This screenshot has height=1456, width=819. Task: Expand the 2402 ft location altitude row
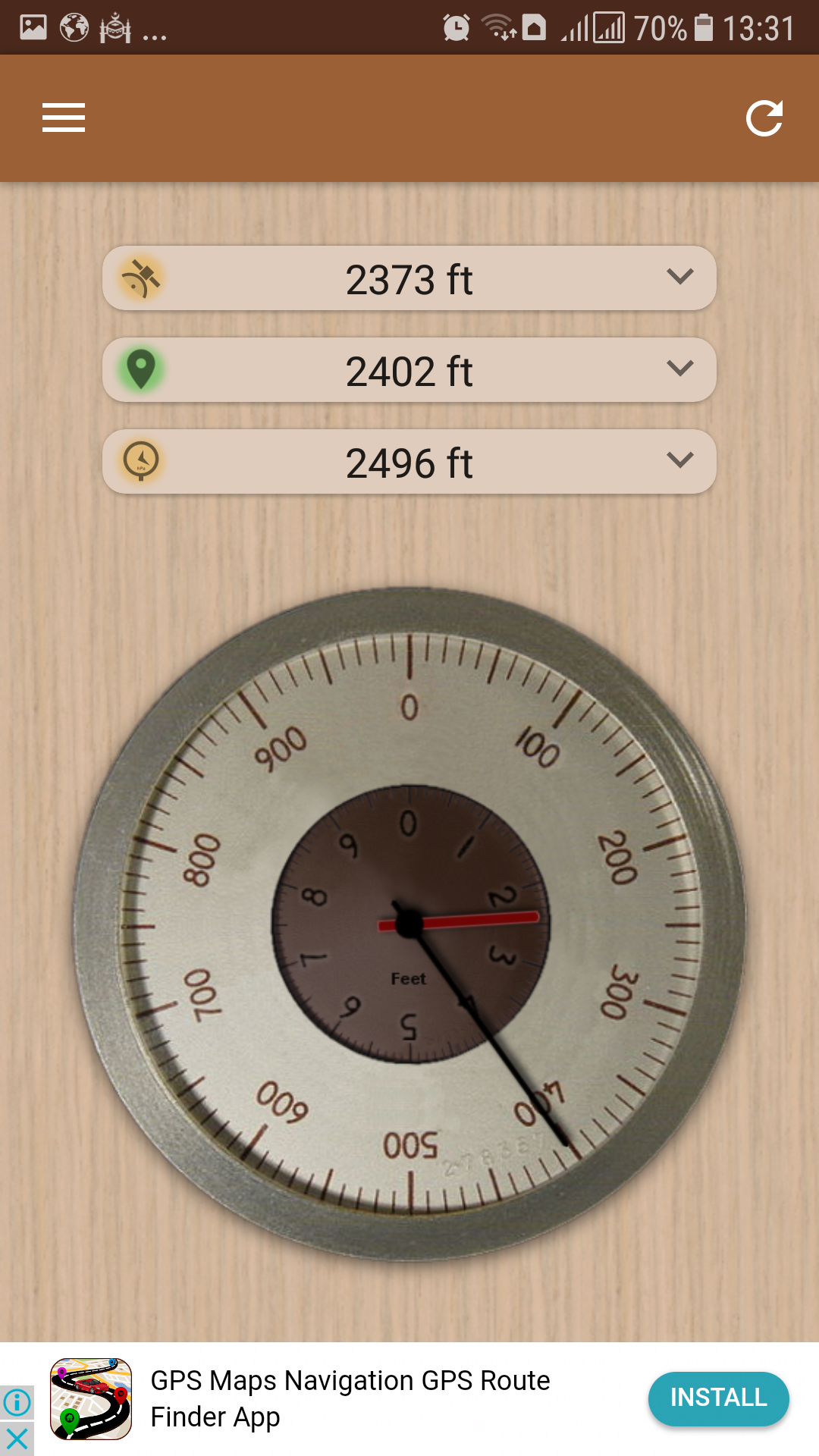point(409,370)
